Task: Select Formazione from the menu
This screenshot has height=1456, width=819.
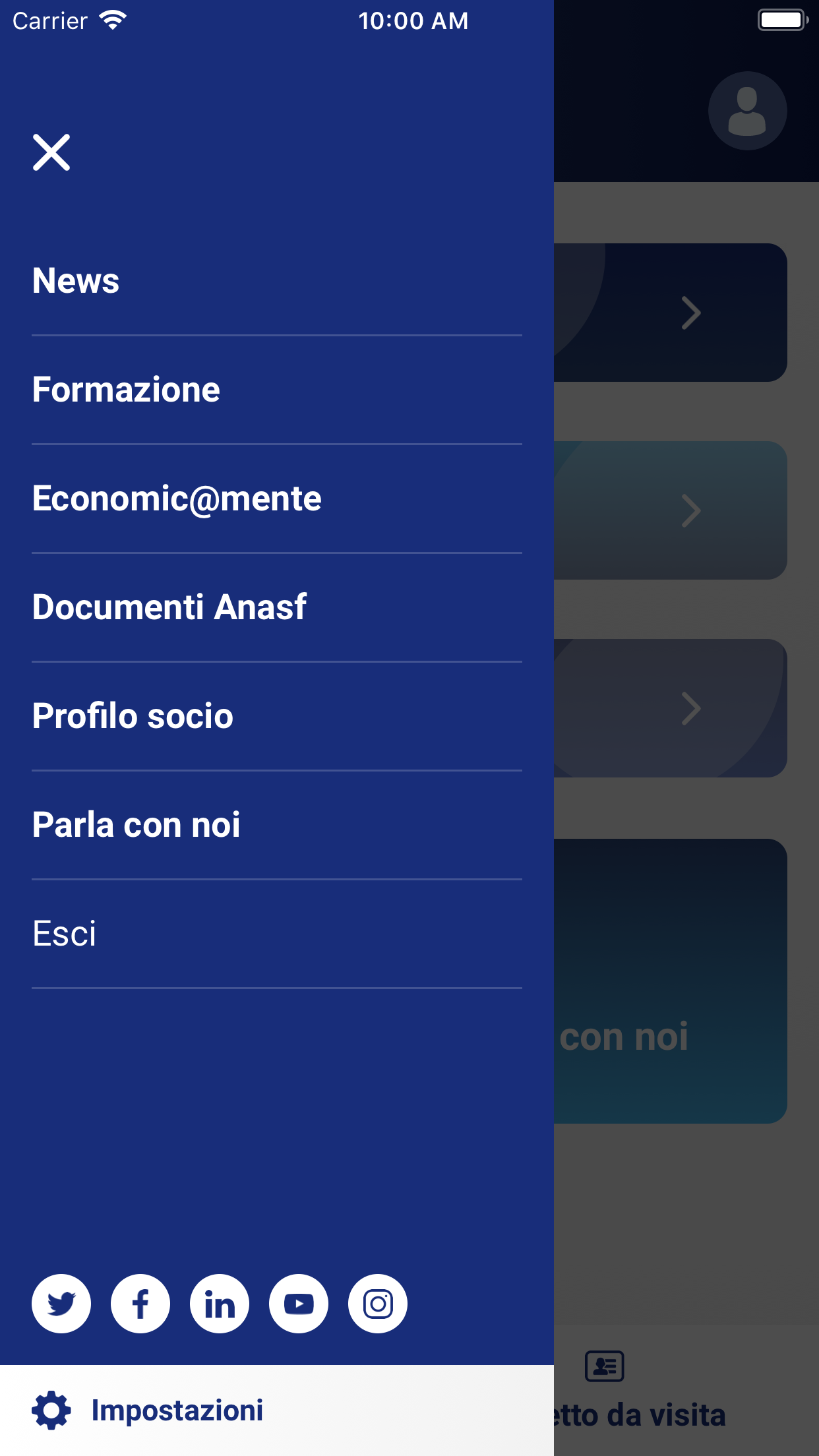Action: (125, 389)
